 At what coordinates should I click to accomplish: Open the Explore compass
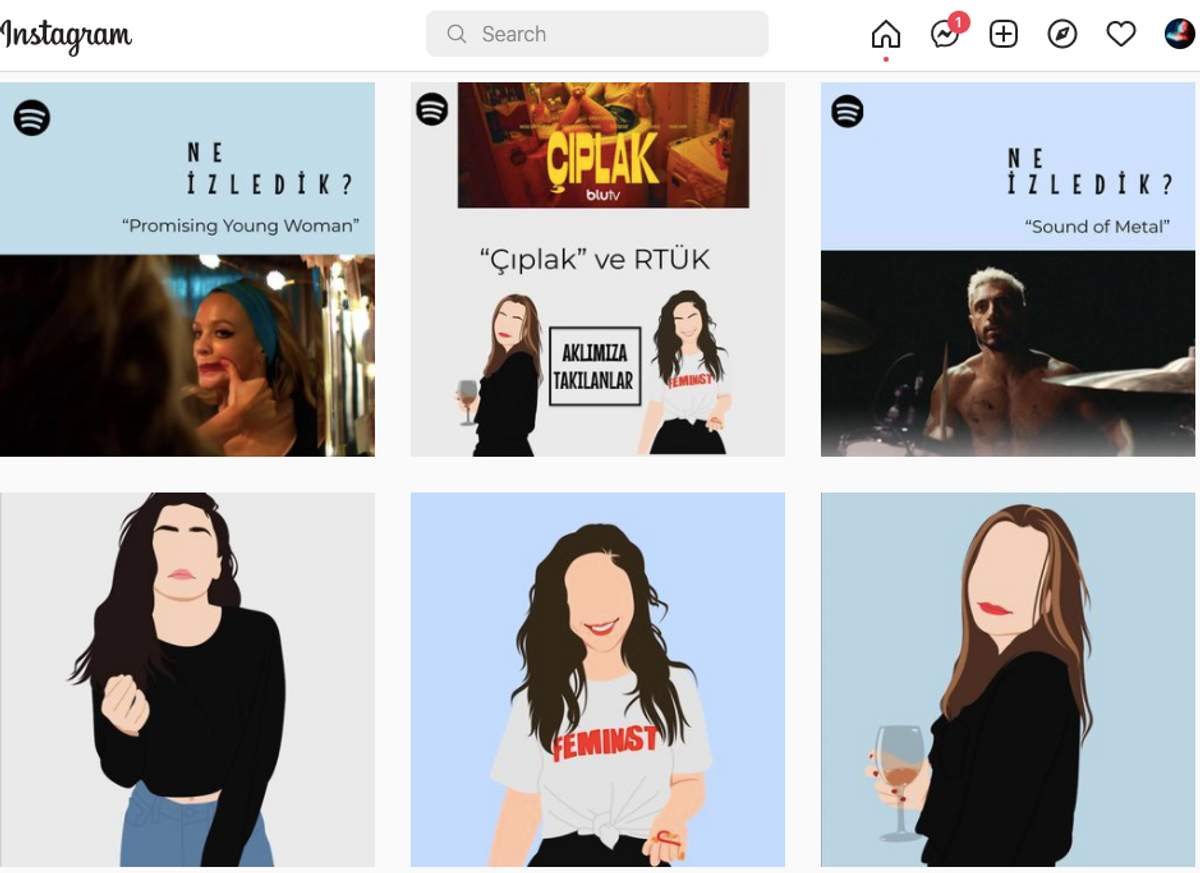pyautogui.click(x=1062, y=34)
